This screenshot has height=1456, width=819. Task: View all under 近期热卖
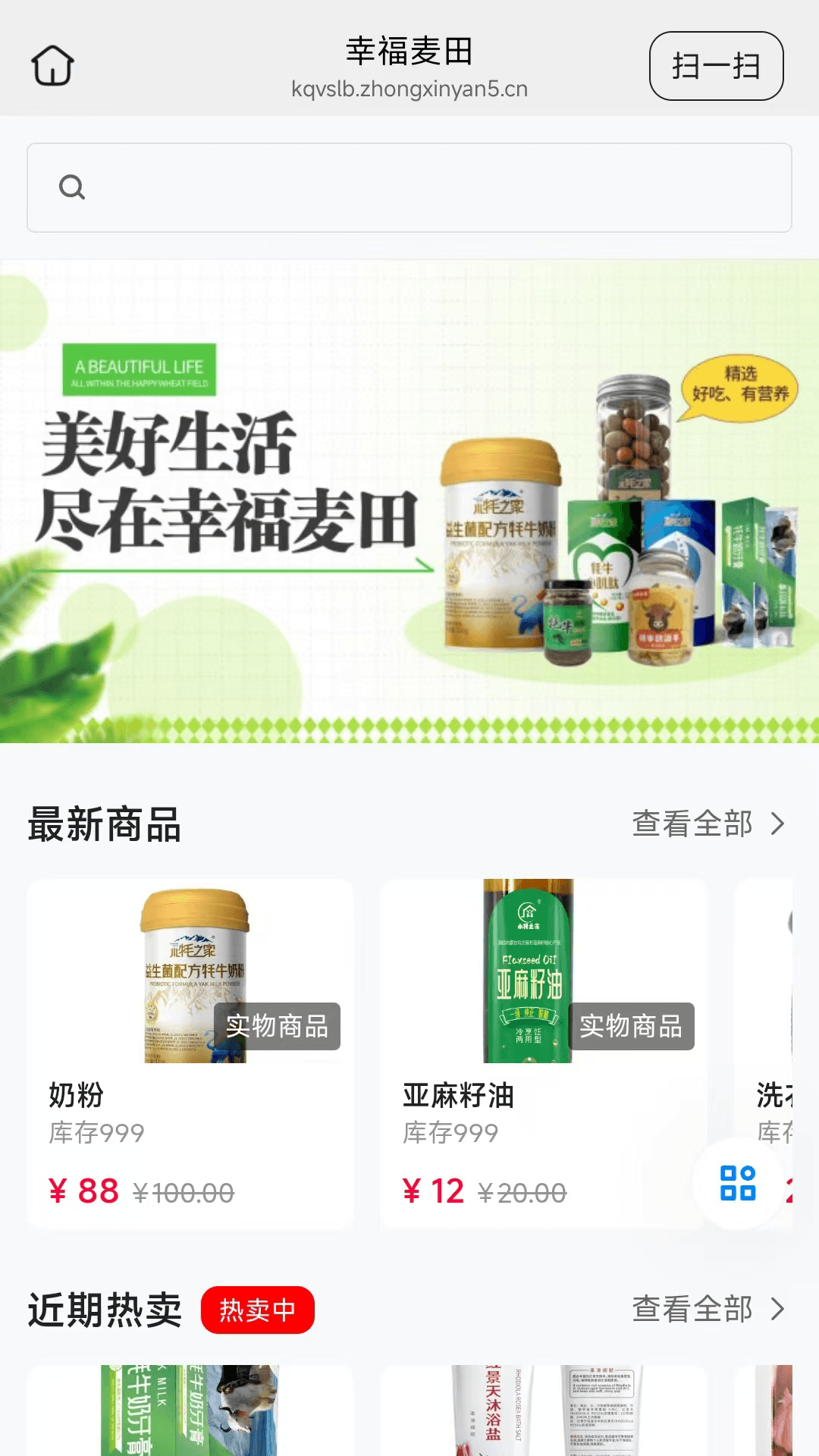point(708,1309)
